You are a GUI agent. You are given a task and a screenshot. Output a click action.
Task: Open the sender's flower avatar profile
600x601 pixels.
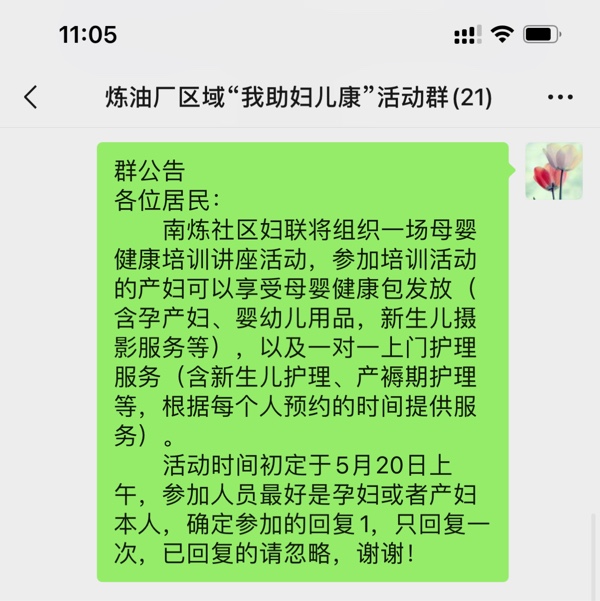point(554,170)
